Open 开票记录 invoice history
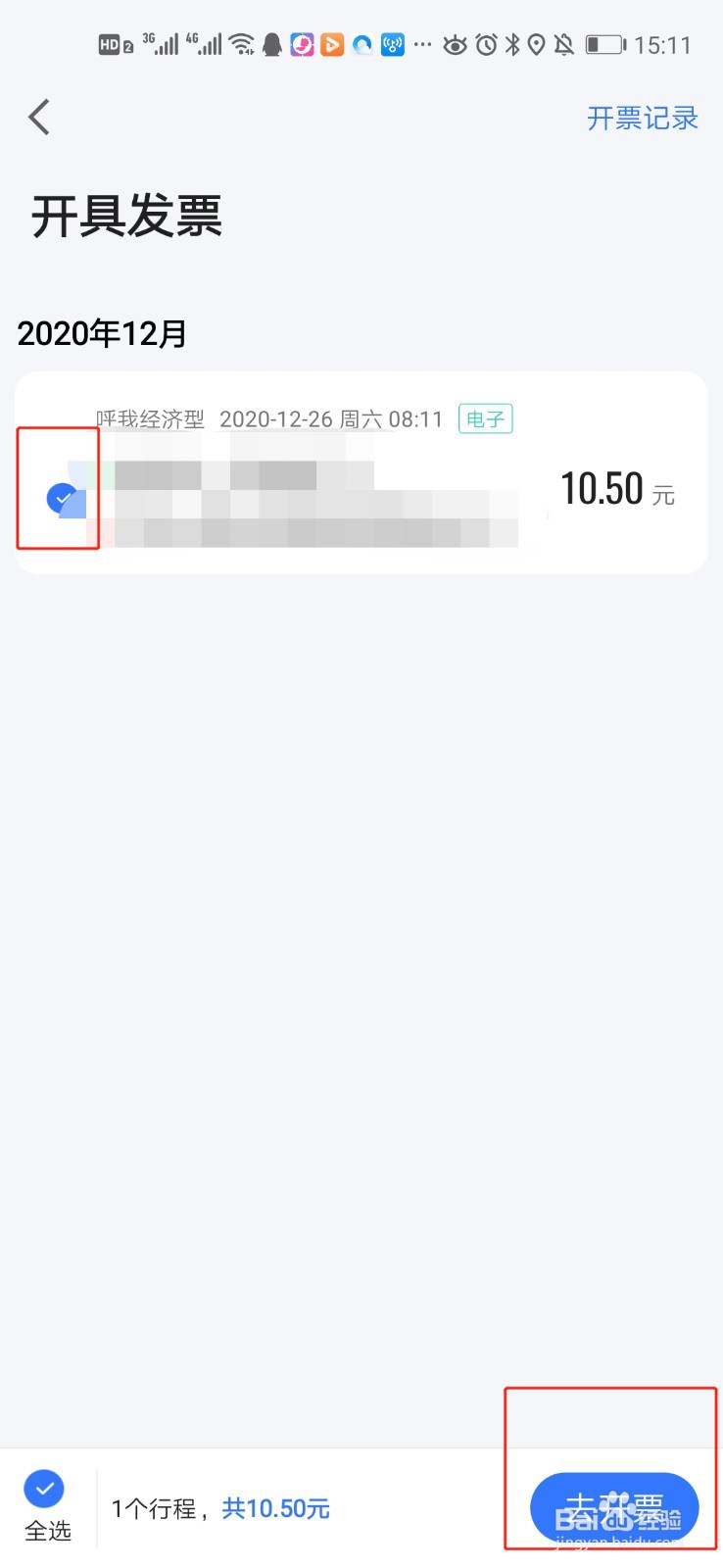 click(641, 118)
